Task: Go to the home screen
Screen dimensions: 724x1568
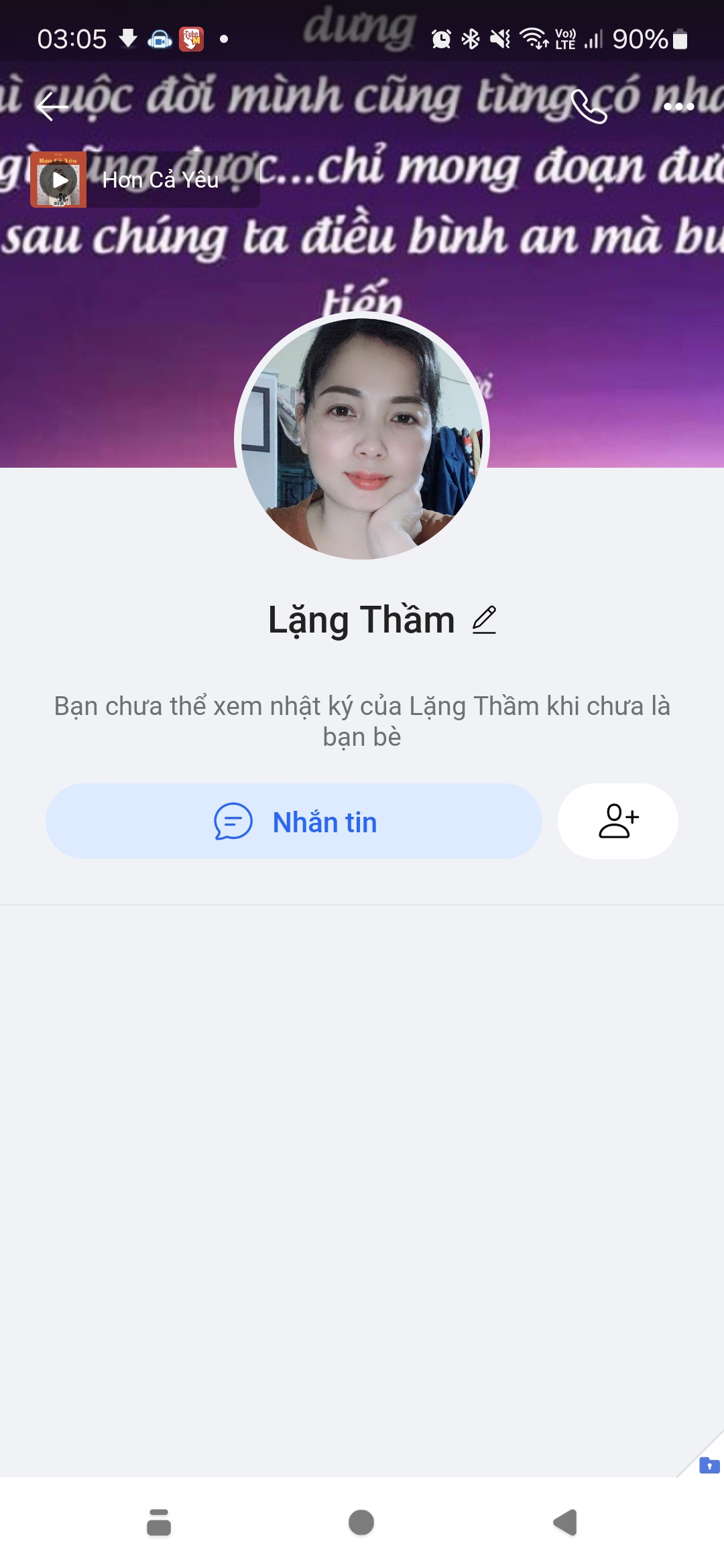Action: (x=361, y=1522)
